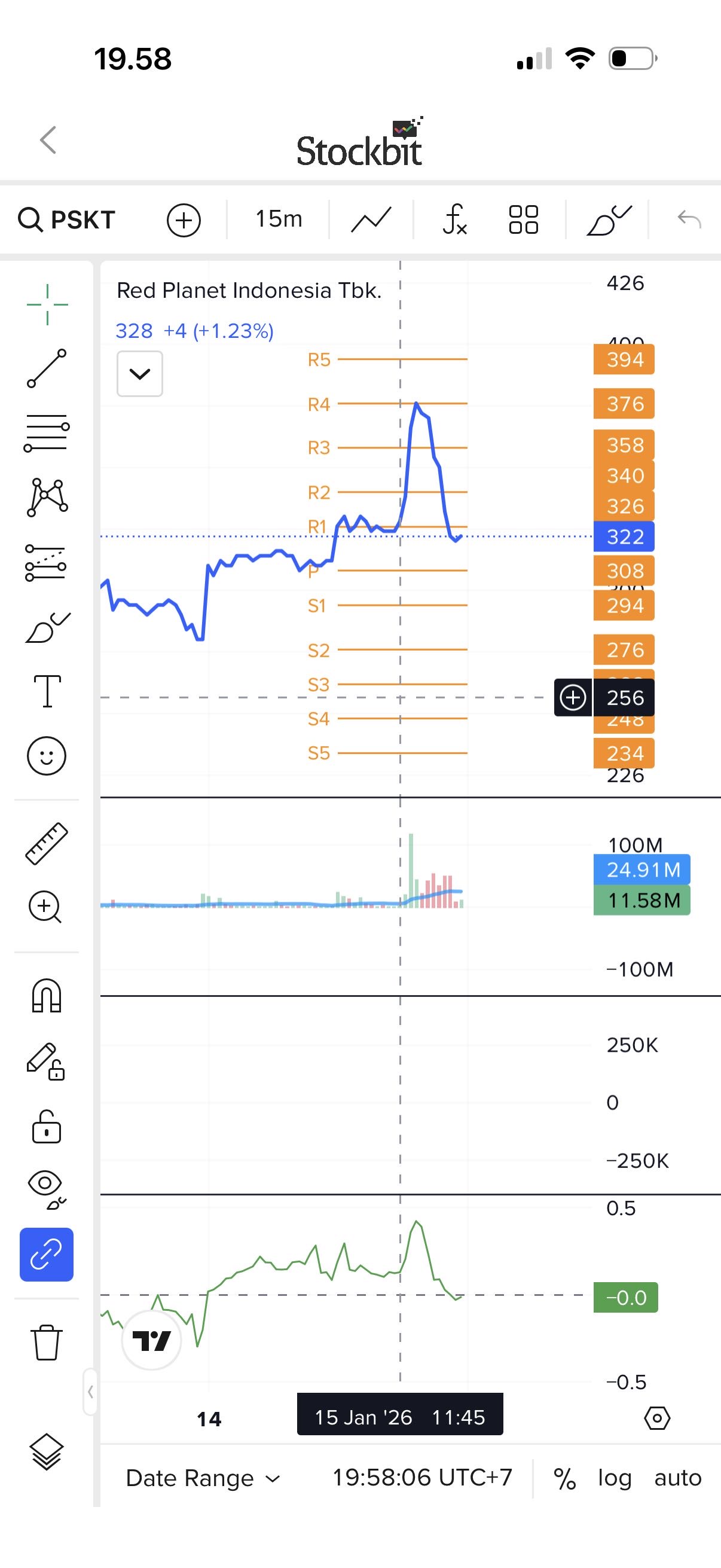721x1568 pixels.
Task: Undo the last chart action
Action: point(689,219)
